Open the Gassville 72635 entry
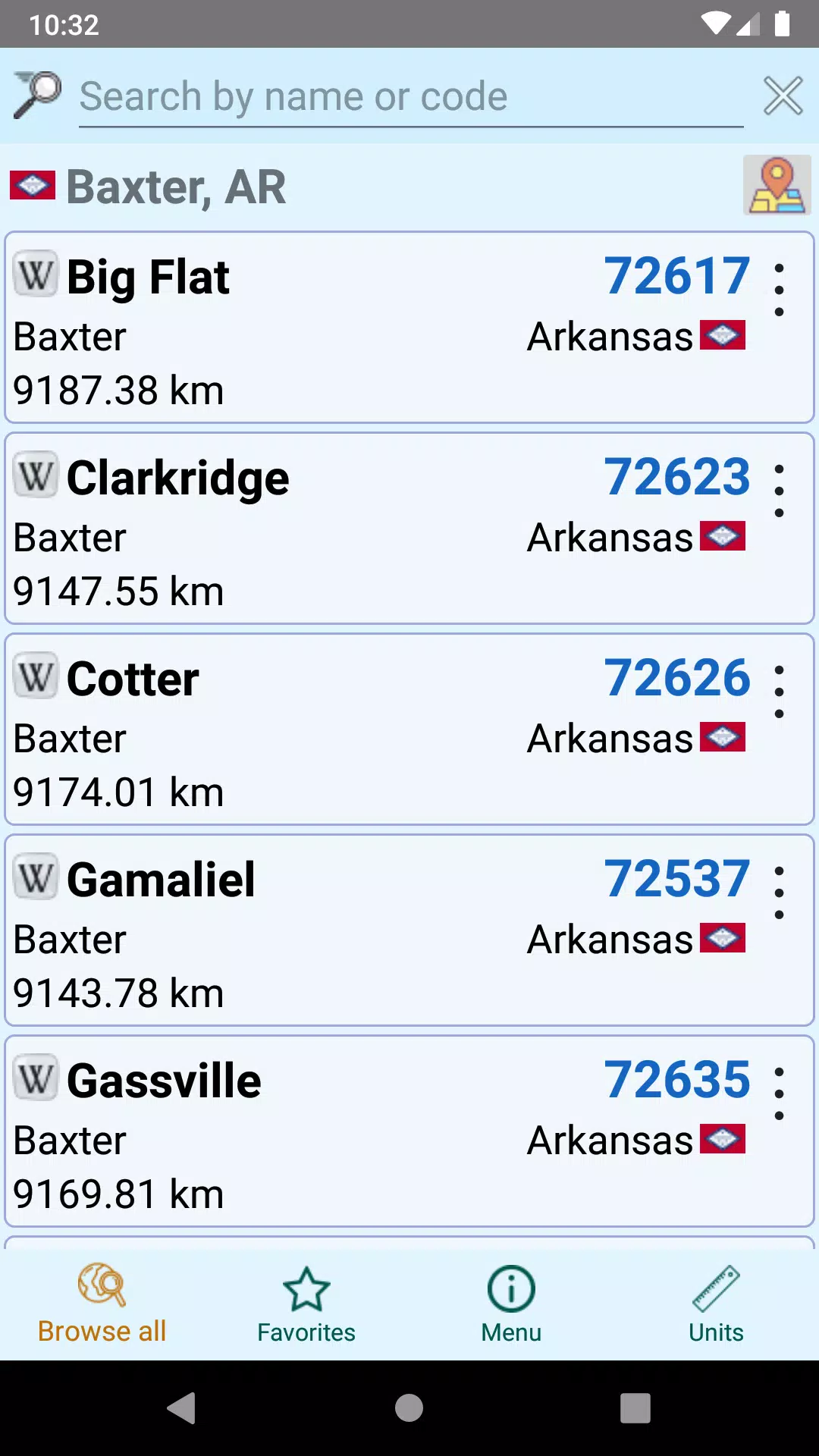The image size is (819, 1456). coord(409,1131)
